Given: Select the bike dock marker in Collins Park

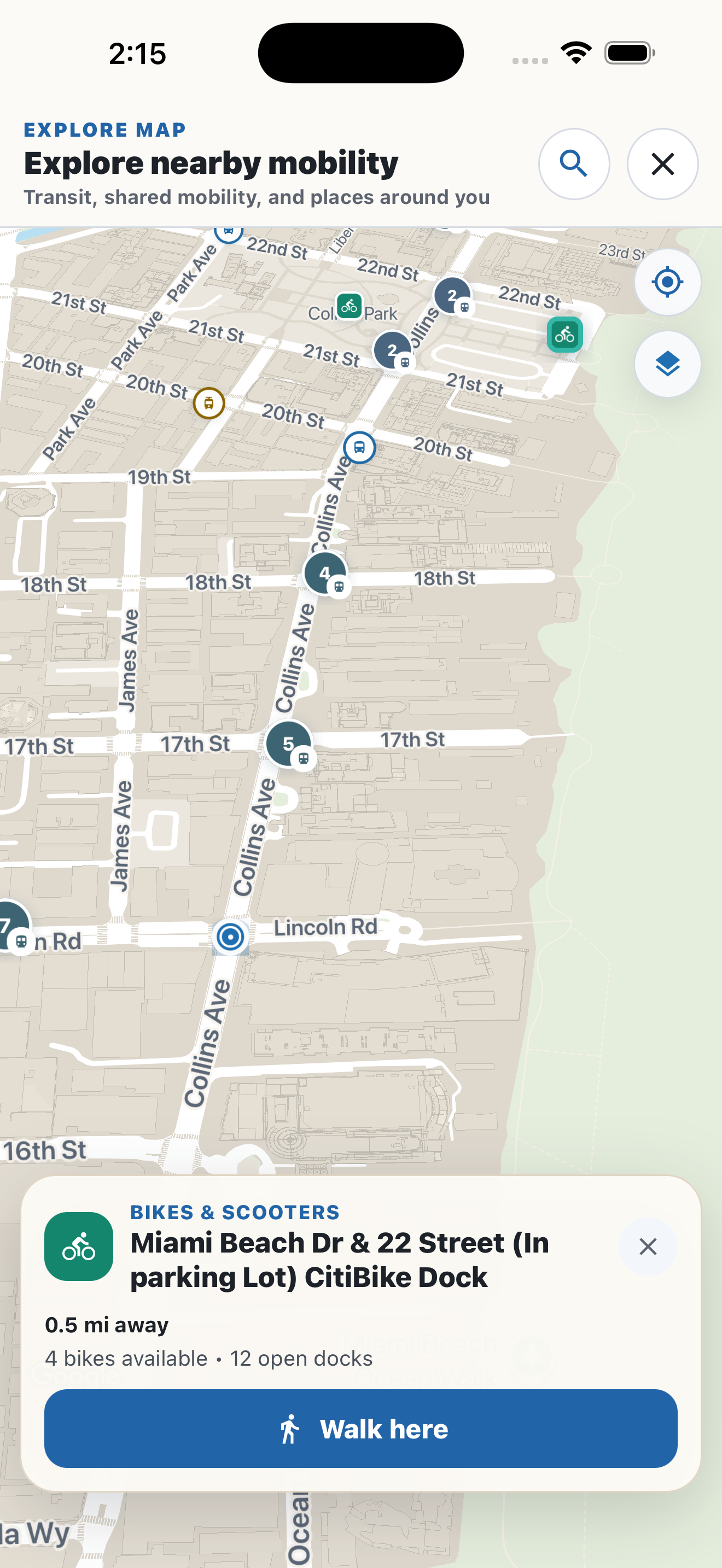Looking at the screenshot, I should point(349,306).
